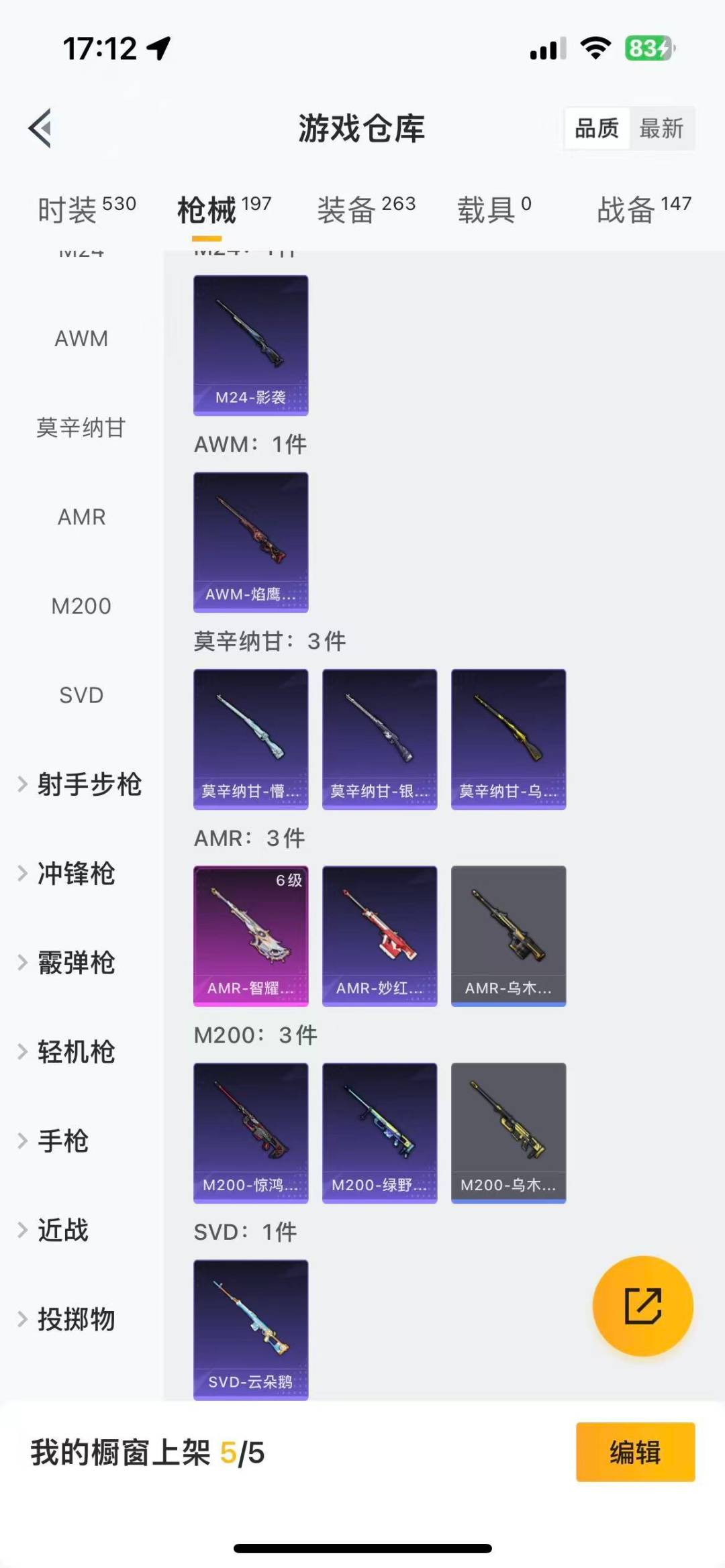Select the M200-绿野 skin icon
Viewport: 725px width, 1568px height.
coord(379,1132)
